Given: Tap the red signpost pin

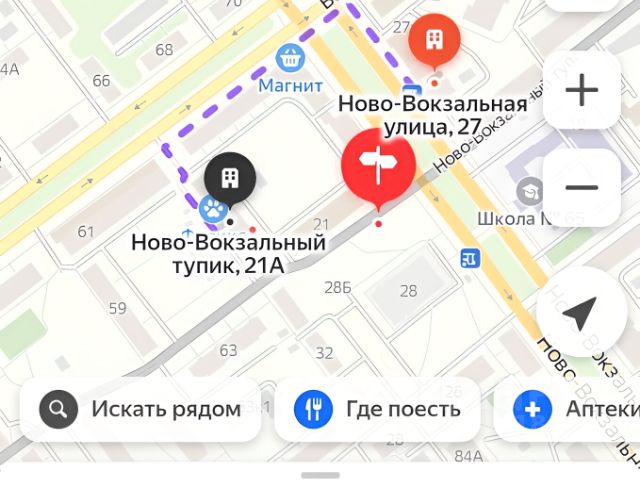Looking at the screenshot, I should point(377,166).
